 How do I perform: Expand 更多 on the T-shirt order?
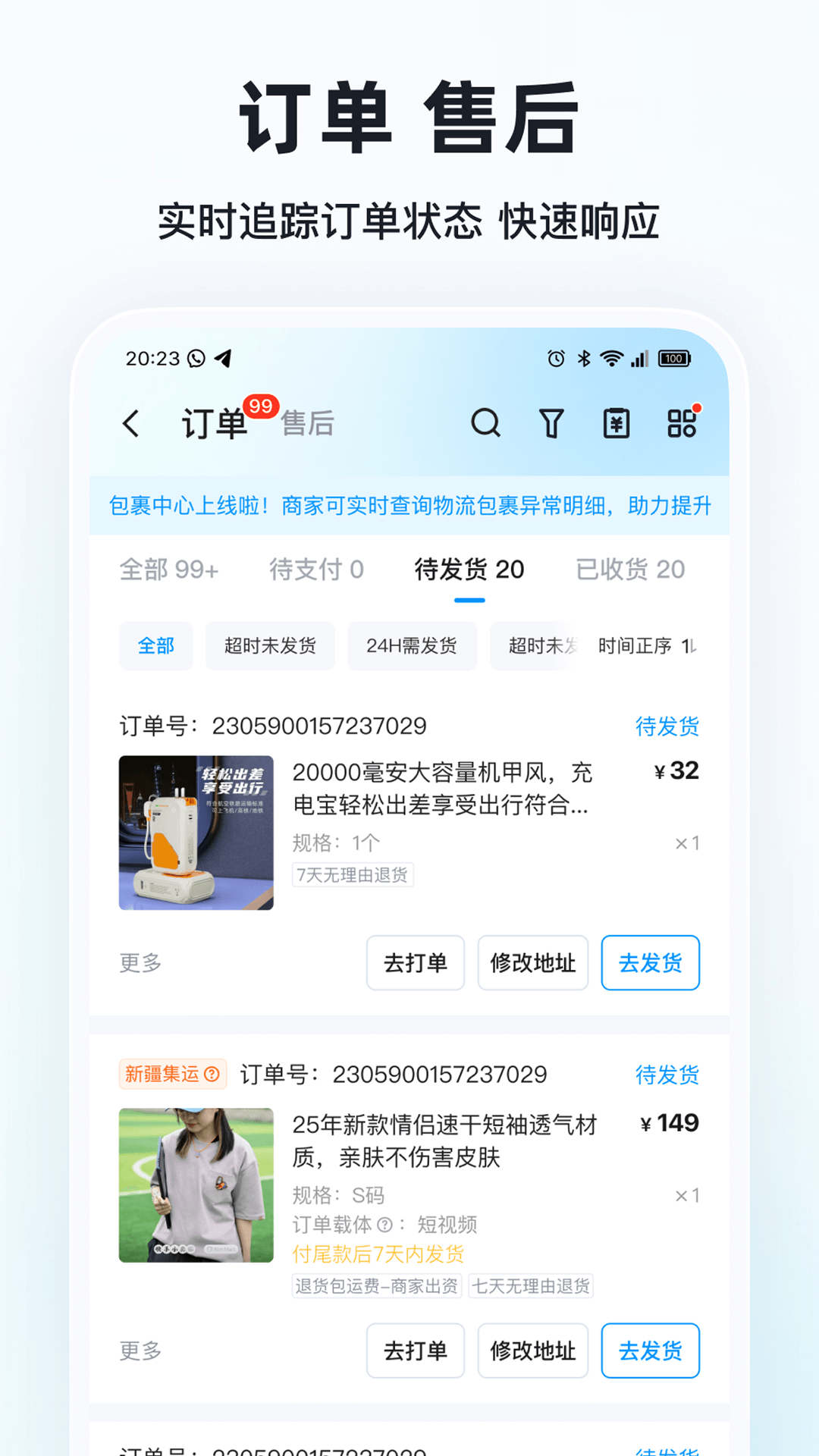(140, 1351)
